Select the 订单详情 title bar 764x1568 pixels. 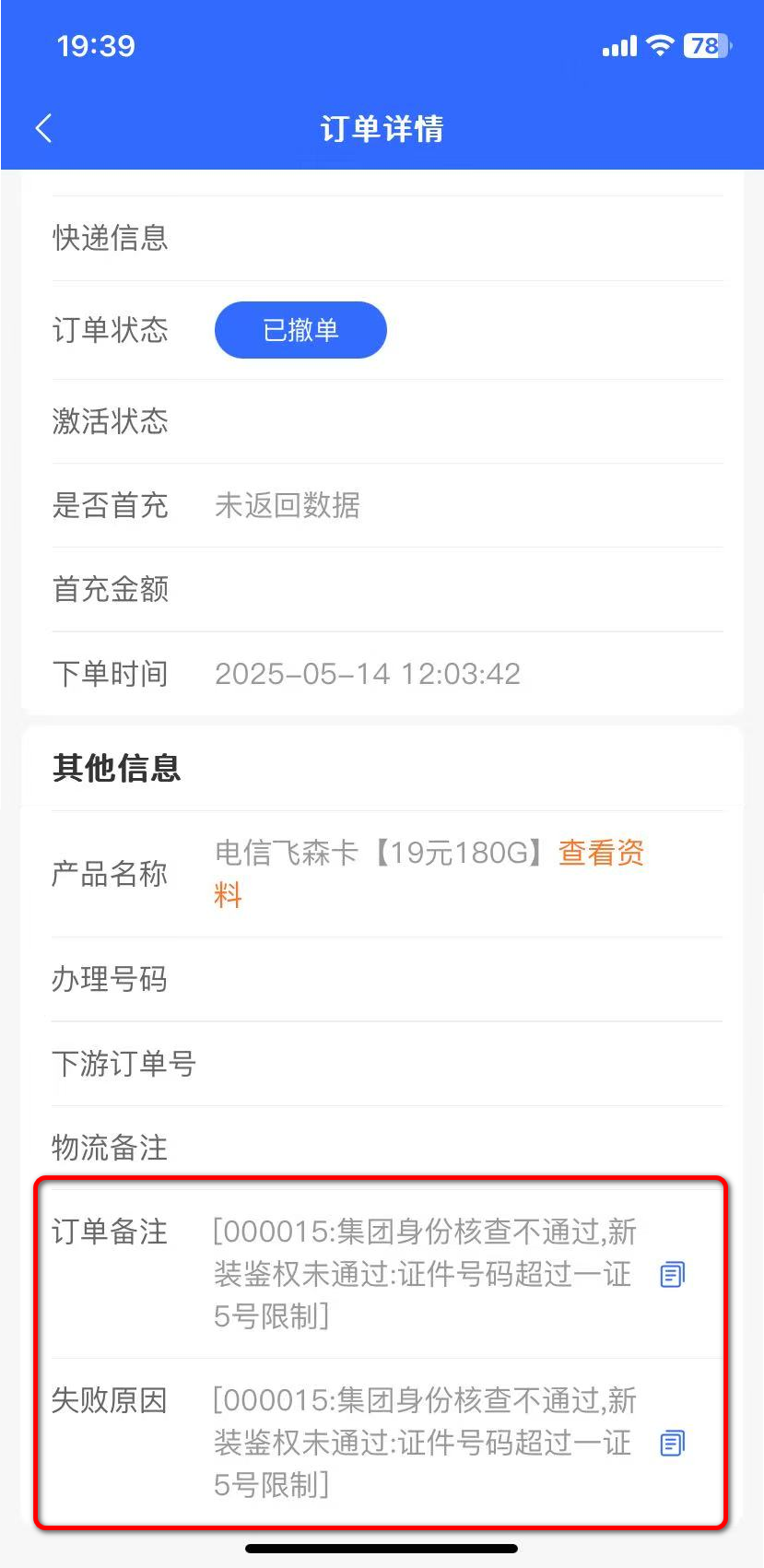(x=382, y=129)
